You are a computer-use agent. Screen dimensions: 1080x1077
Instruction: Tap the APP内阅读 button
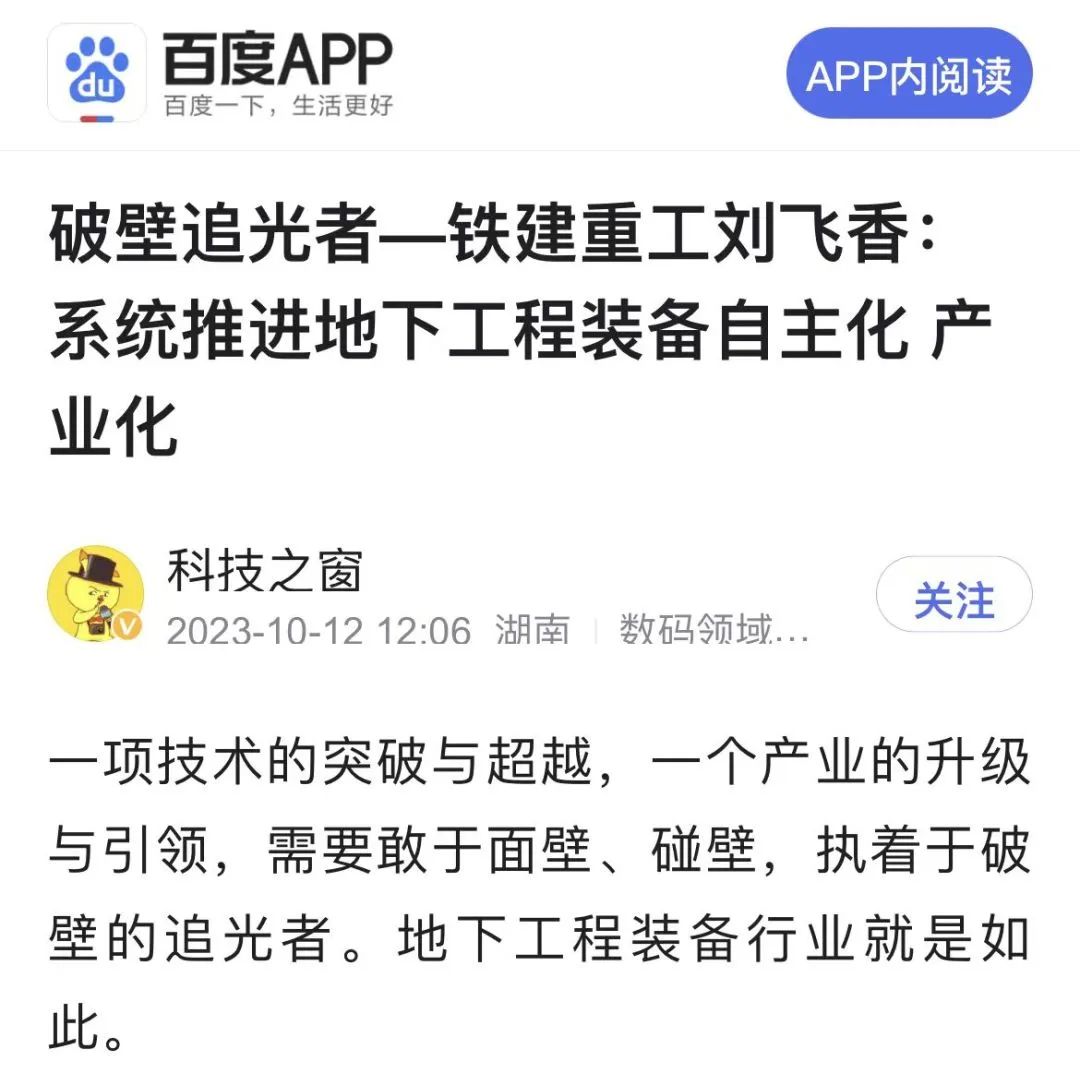[x=908, y=74]
